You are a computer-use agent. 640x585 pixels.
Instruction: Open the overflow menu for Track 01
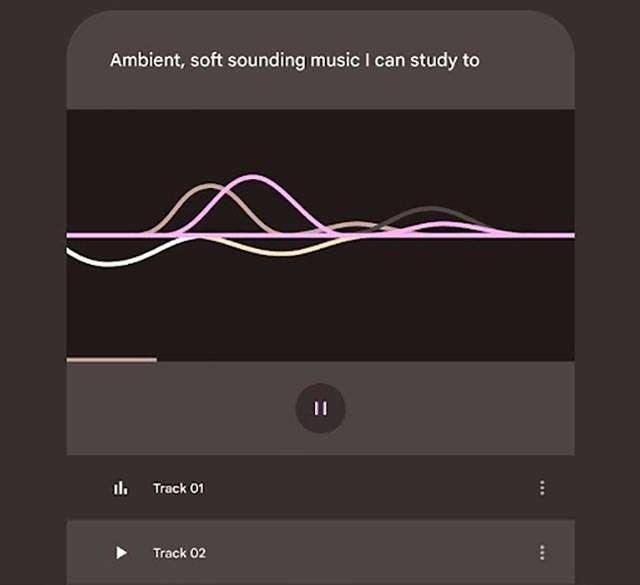(542, 488)
